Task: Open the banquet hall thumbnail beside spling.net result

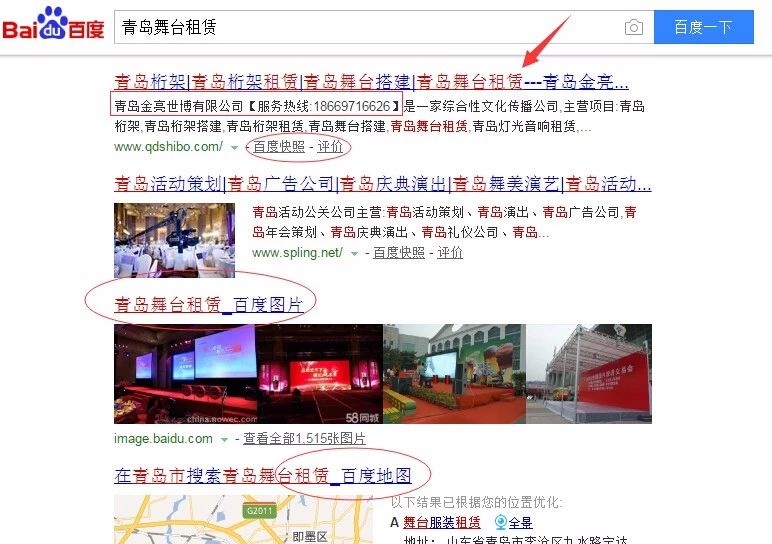Action: click(174, 240)
